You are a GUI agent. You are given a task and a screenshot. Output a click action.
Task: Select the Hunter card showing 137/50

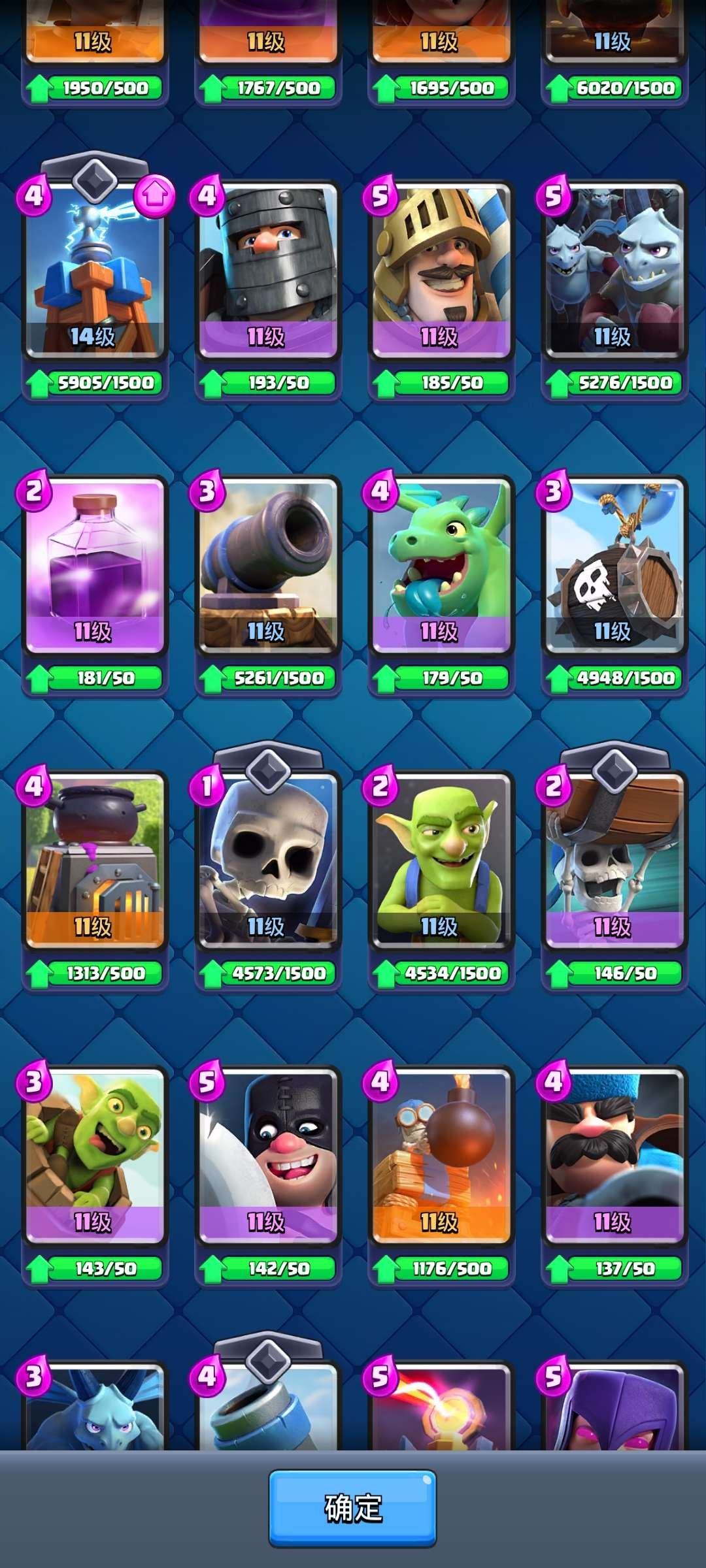614,1156
